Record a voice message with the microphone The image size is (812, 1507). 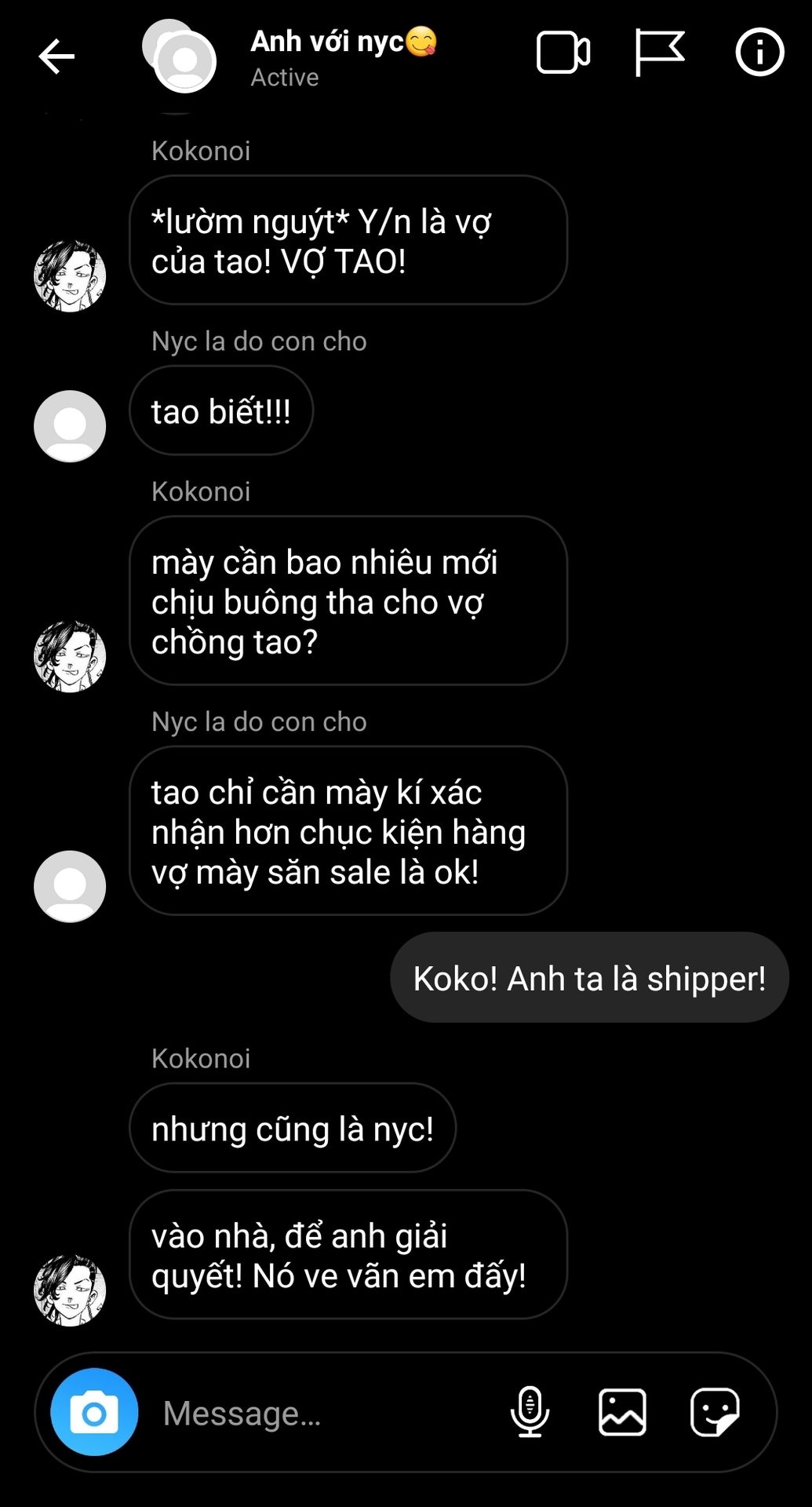click(530, 1412)
